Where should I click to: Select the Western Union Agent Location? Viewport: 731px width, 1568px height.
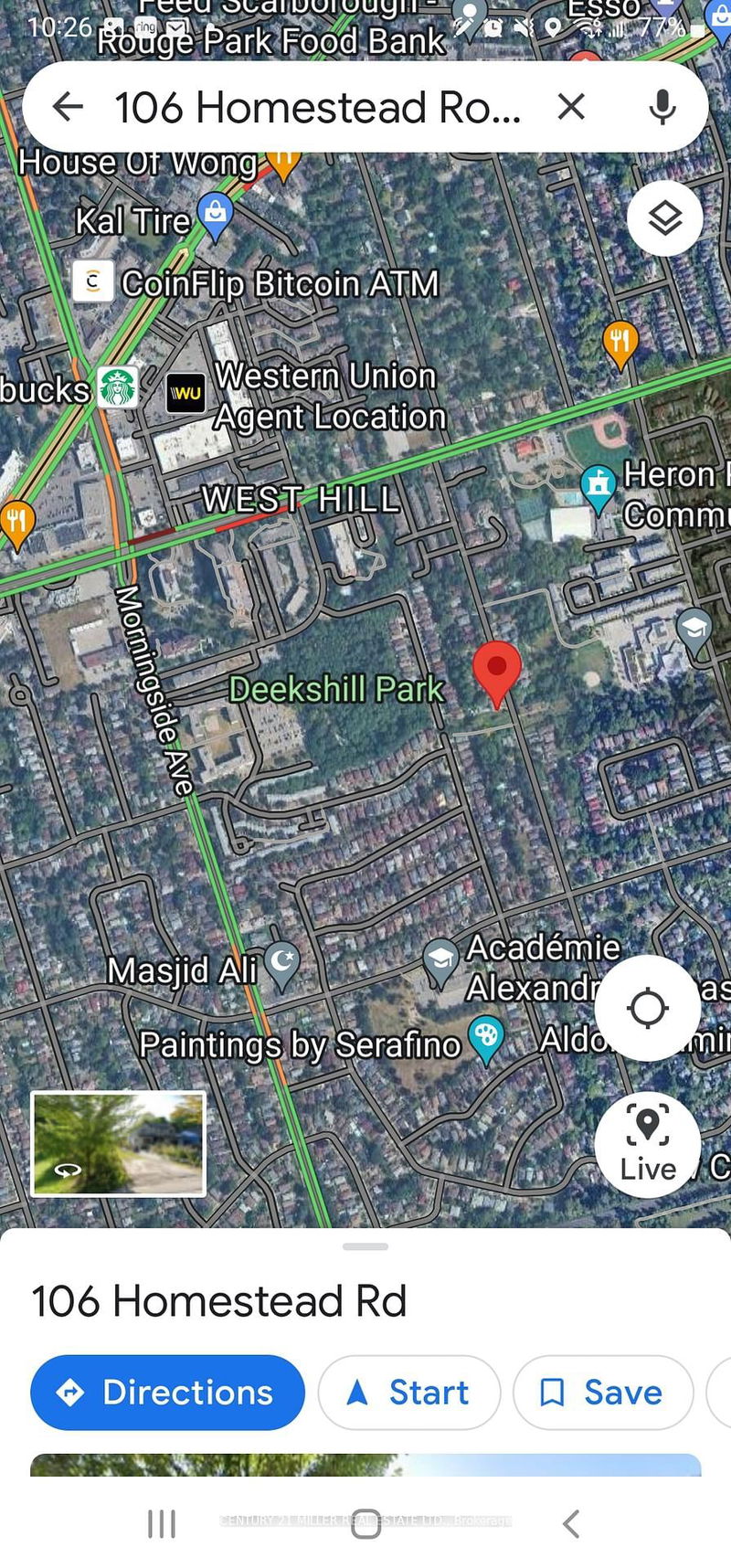point(185,394)
